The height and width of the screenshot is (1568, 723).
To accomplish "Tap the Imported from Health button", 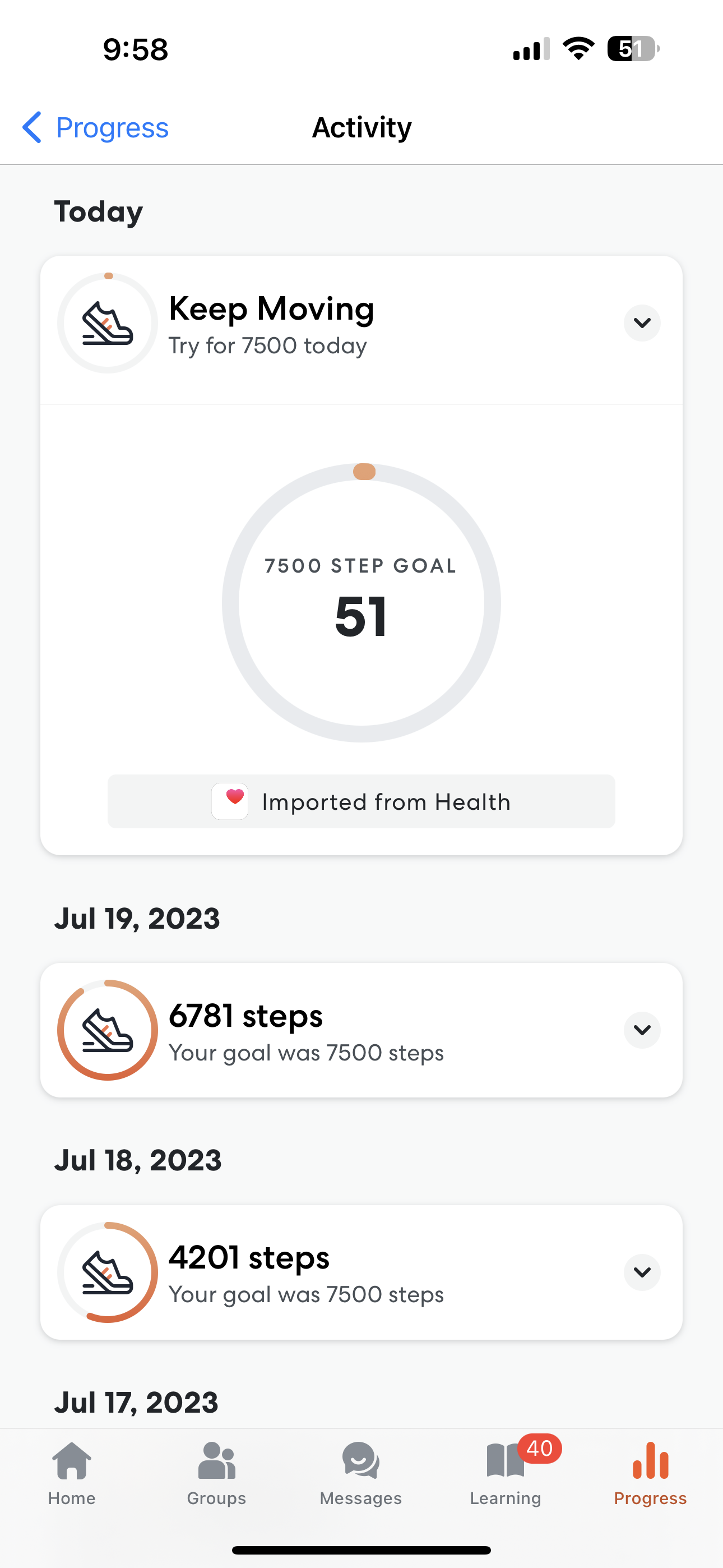I will click(x=361, y=801).
